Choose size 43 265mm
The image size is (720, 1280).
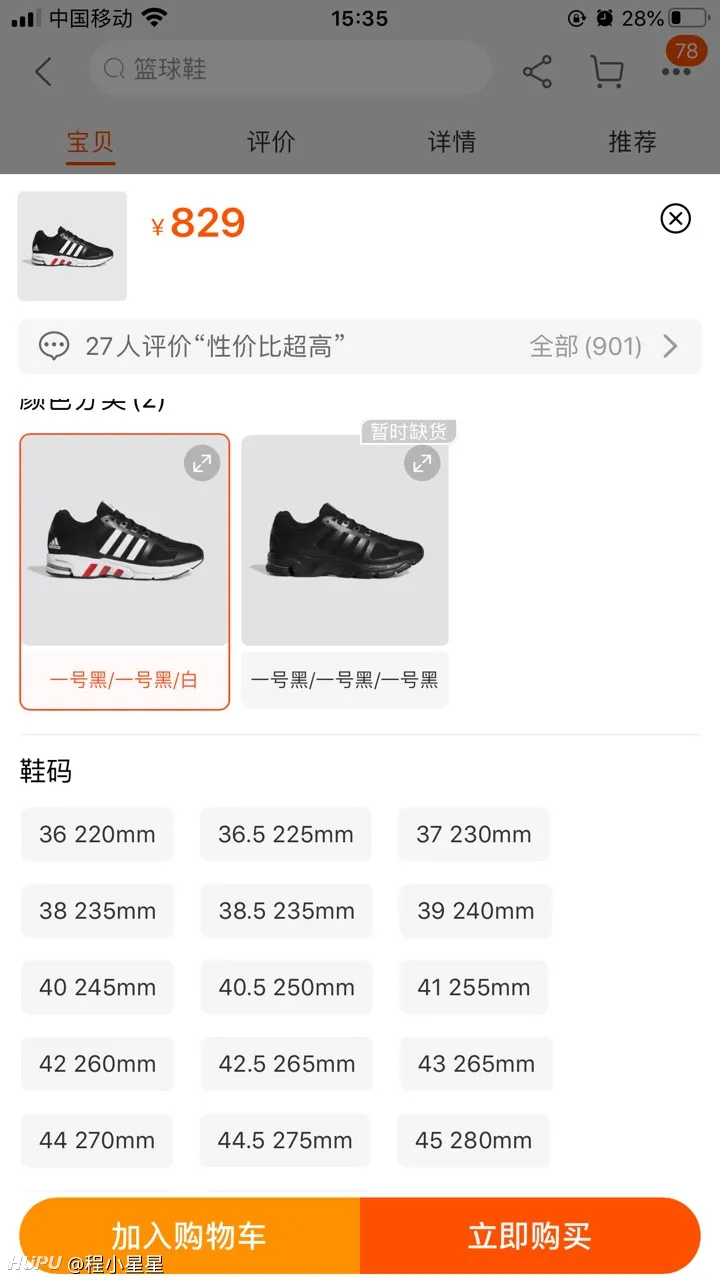[x=476, y=1064]
